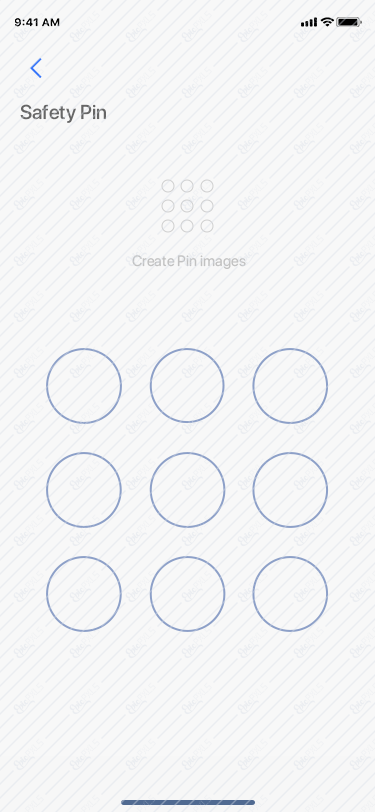The height and width of the screenshot is (812, 375).
Task: Tap the middle-left pin circle
Action: click(84, 490)
